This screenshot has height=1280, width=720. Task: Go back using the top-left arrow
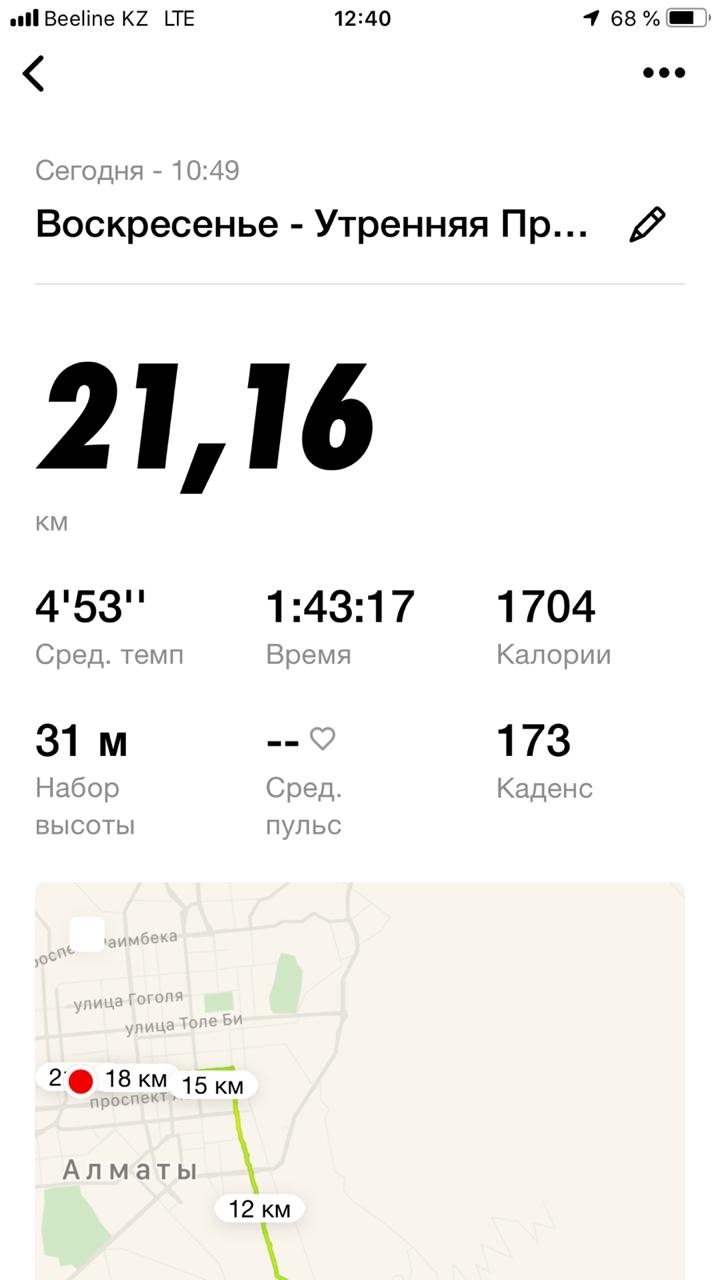(x=34, y=73)
